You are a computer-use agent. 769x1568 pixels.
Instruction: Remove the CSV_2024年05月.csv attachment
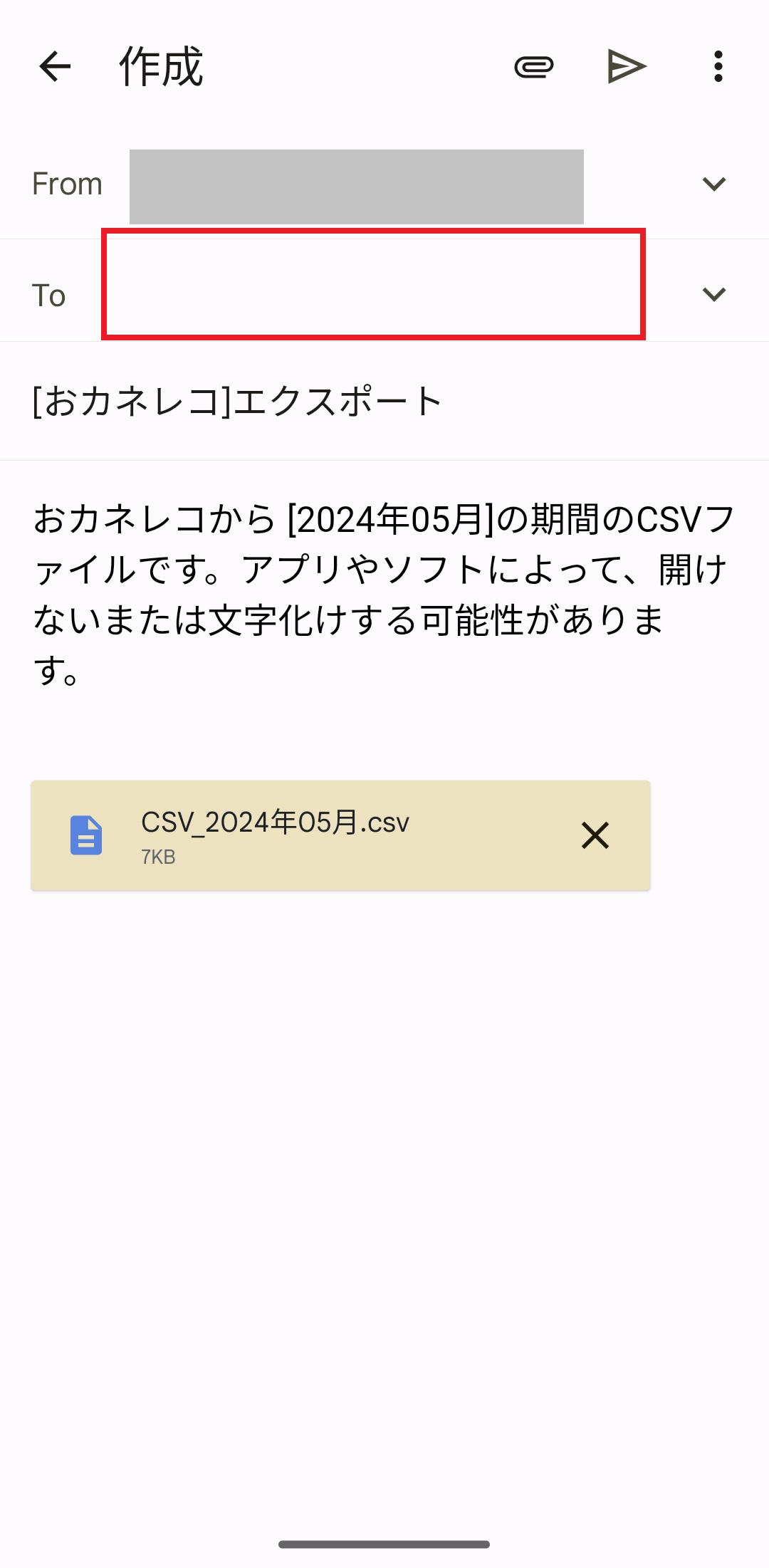tap(595, 835)
